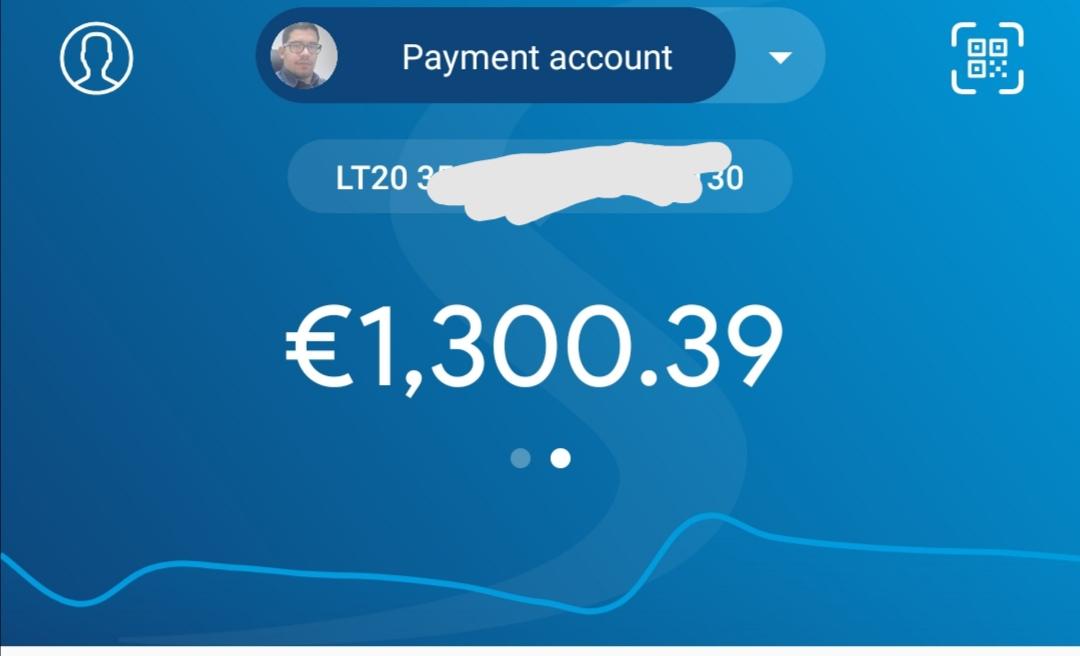Go to the first page indicator dot
This screenshot has height=656, width=1080.
[x=520, y=458]
